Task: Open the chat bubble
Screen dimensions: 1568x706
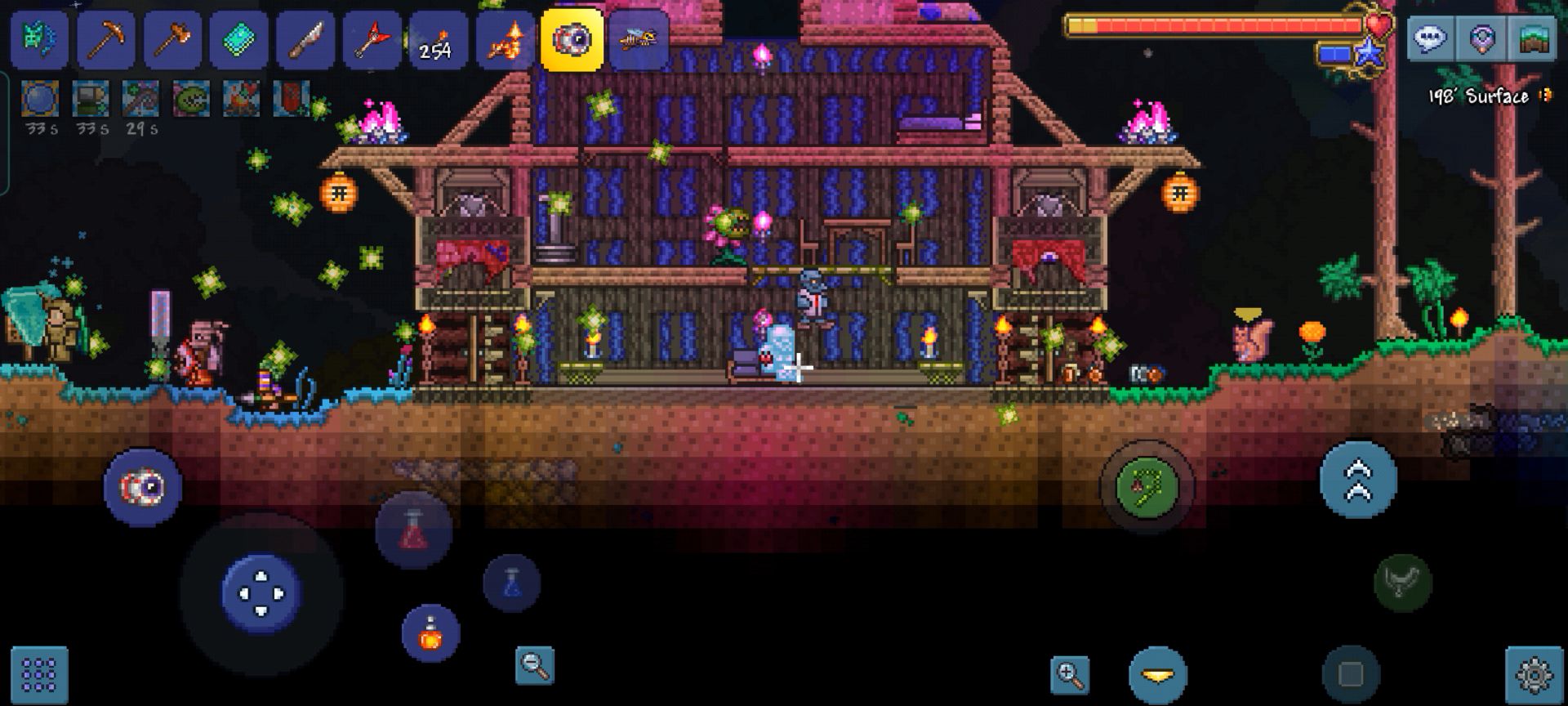Action: pos(1430,38)
